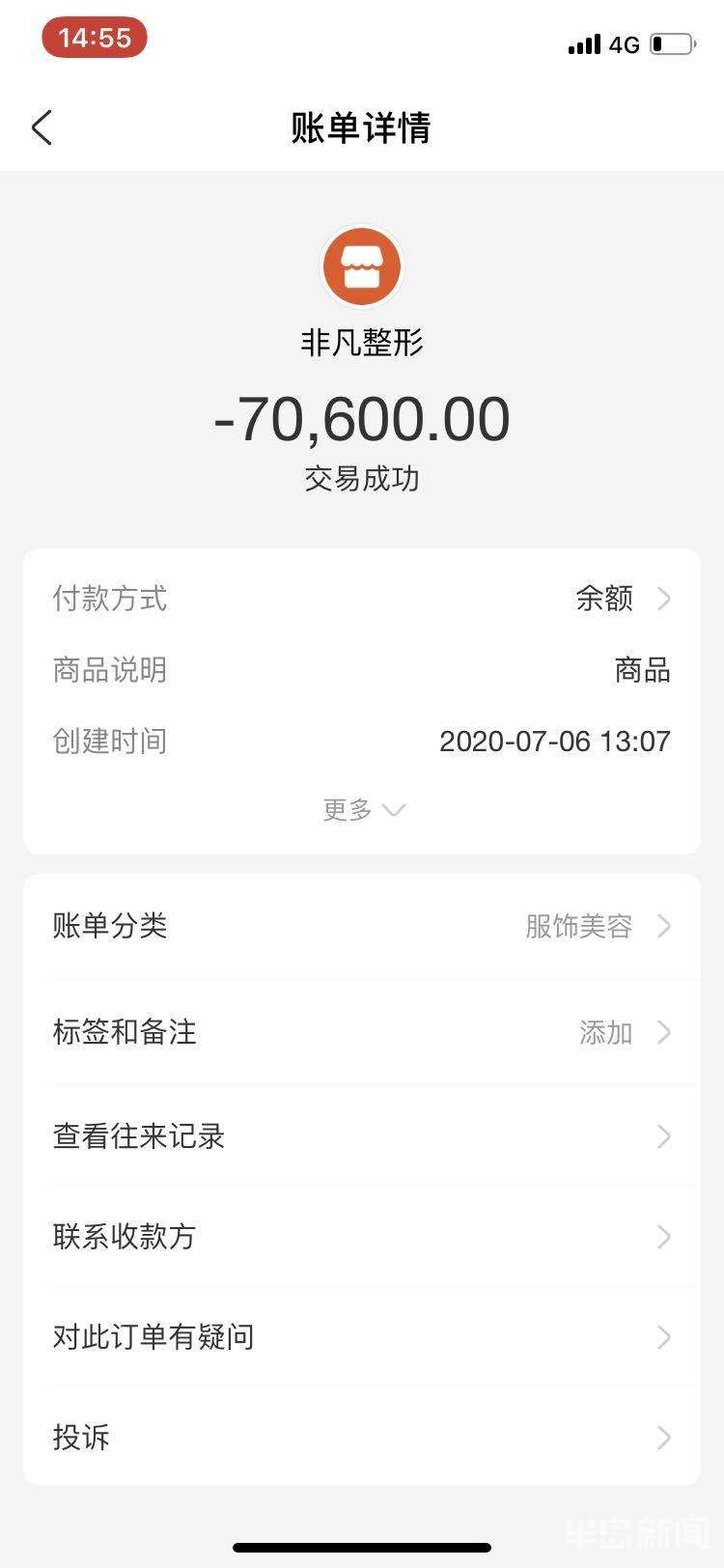Tap the chevron on the 查看往来记录 row
Viewport: 724px width, 1568px height.
point(665,1136)
